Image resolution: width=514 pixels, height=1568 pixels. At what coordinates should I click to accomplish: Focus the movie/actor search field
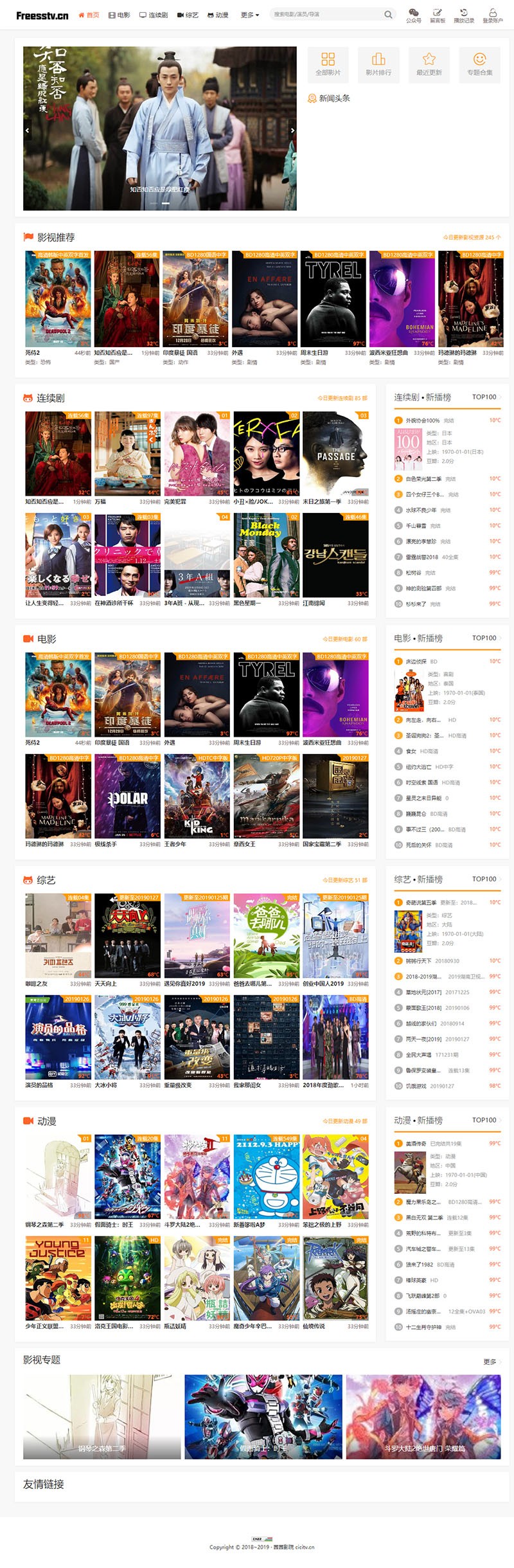(324, 14)
